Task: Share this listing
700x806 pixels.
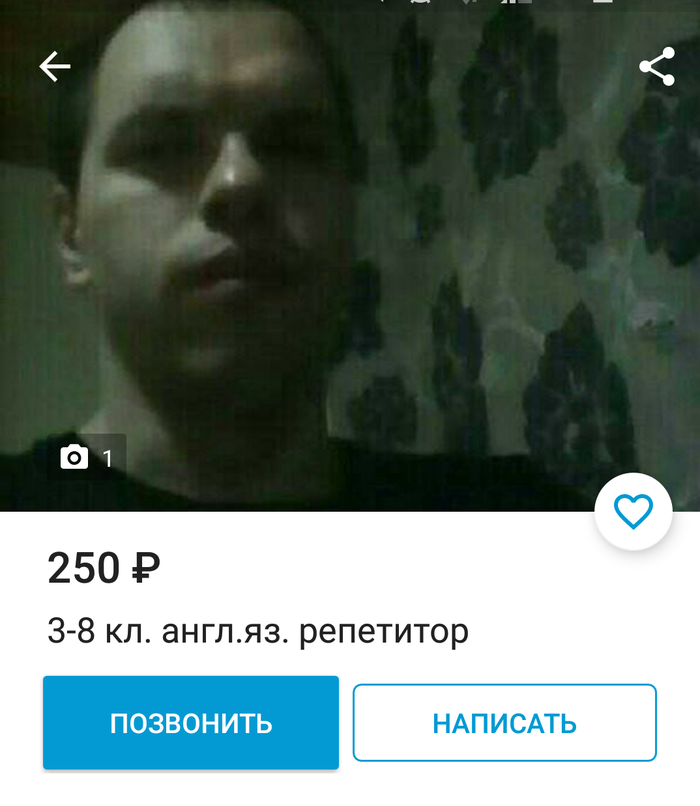Action: point(656,67)
